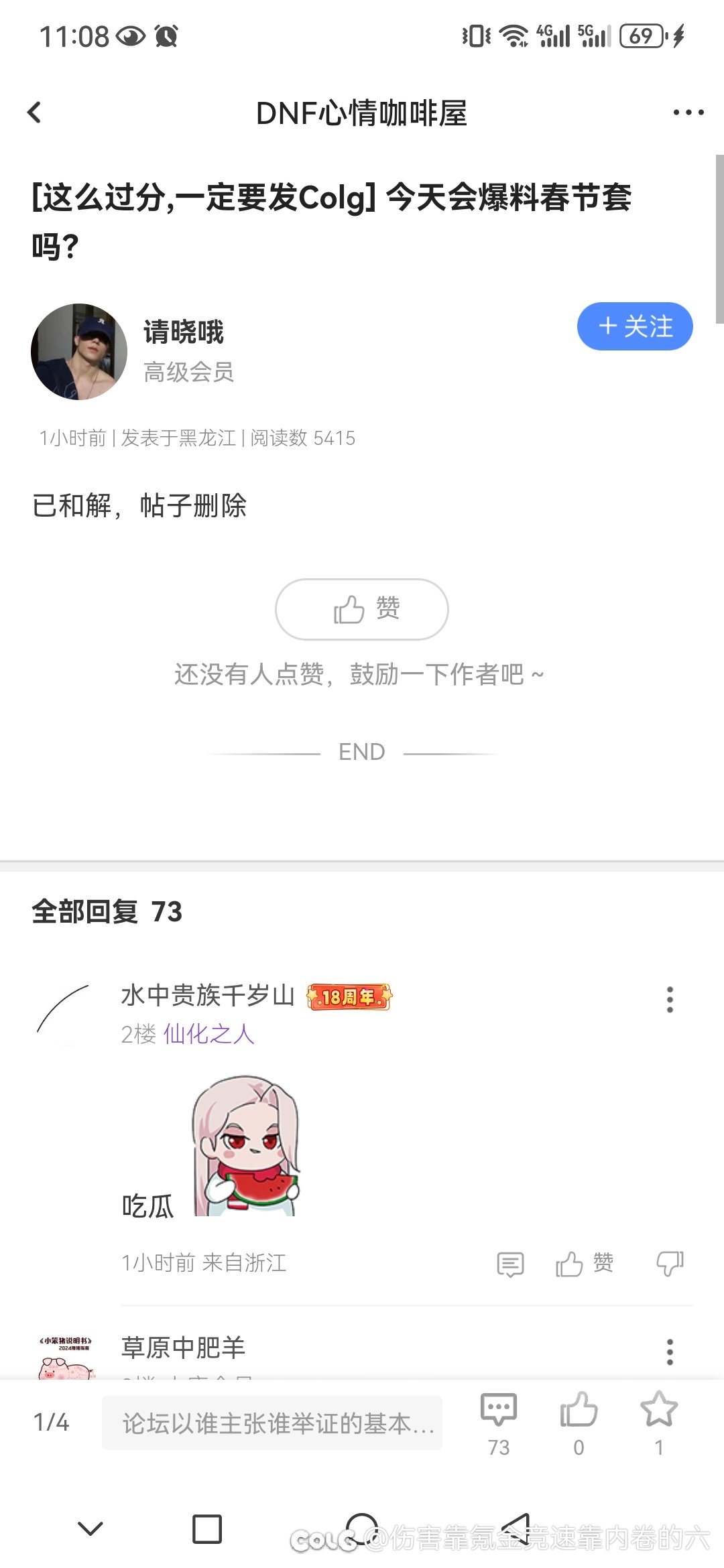This screenshot has width=724, height=1568.
Task: Tap the system recent apps square button
Action: (207, 1529)
